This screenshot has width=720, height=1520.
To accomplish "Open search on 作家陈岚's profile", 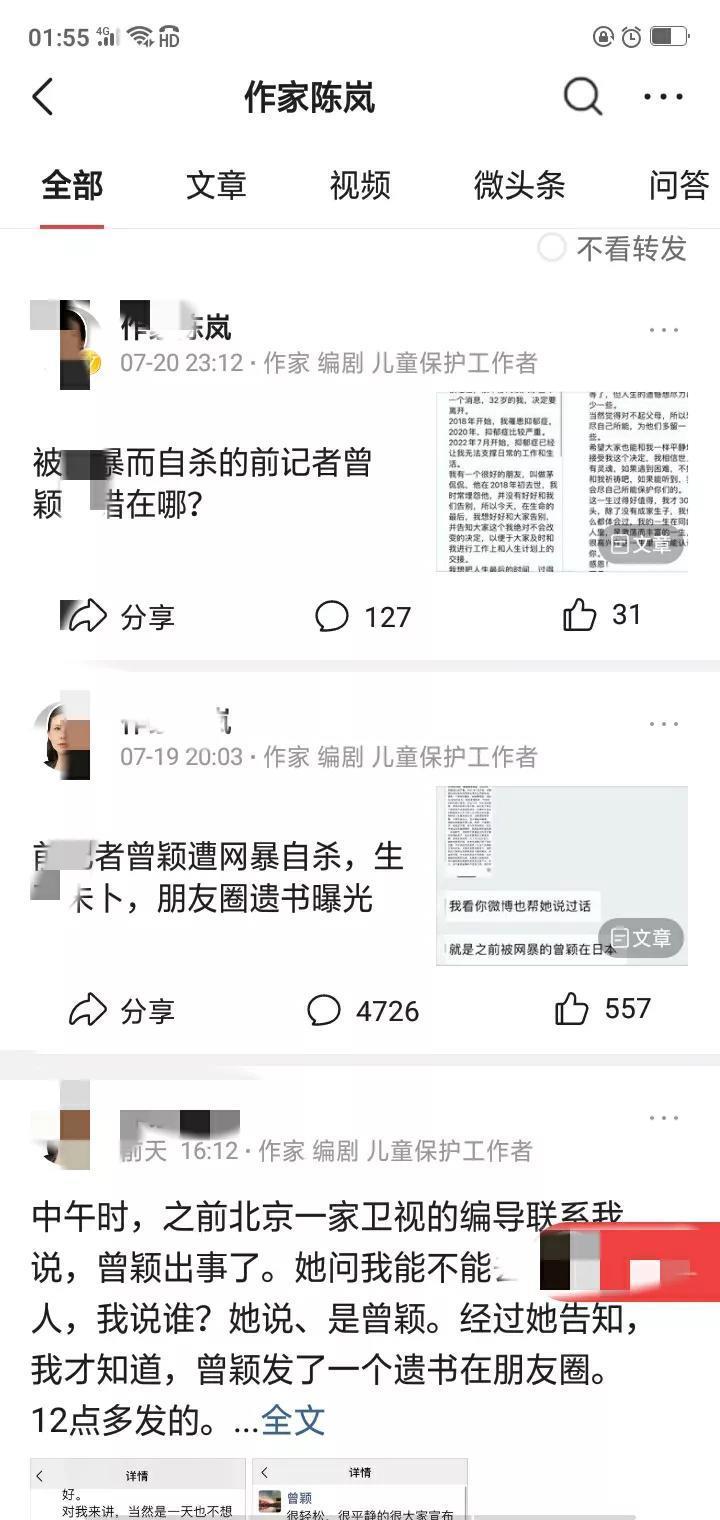I will 583,97.
